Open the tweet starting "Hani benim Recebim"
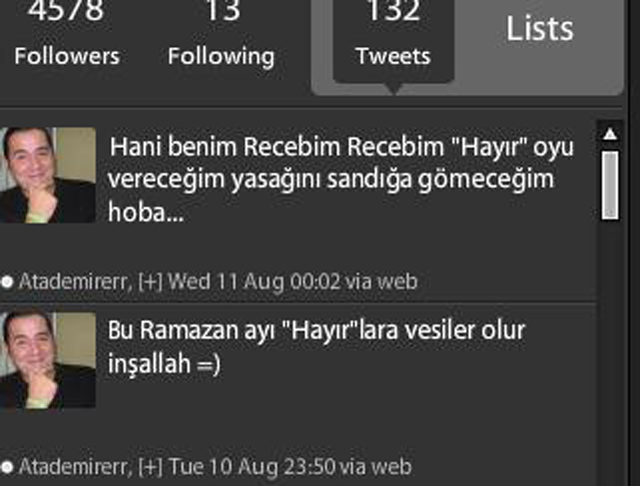The height and width of the screenshot is (486, 640). tap(342, 181)
